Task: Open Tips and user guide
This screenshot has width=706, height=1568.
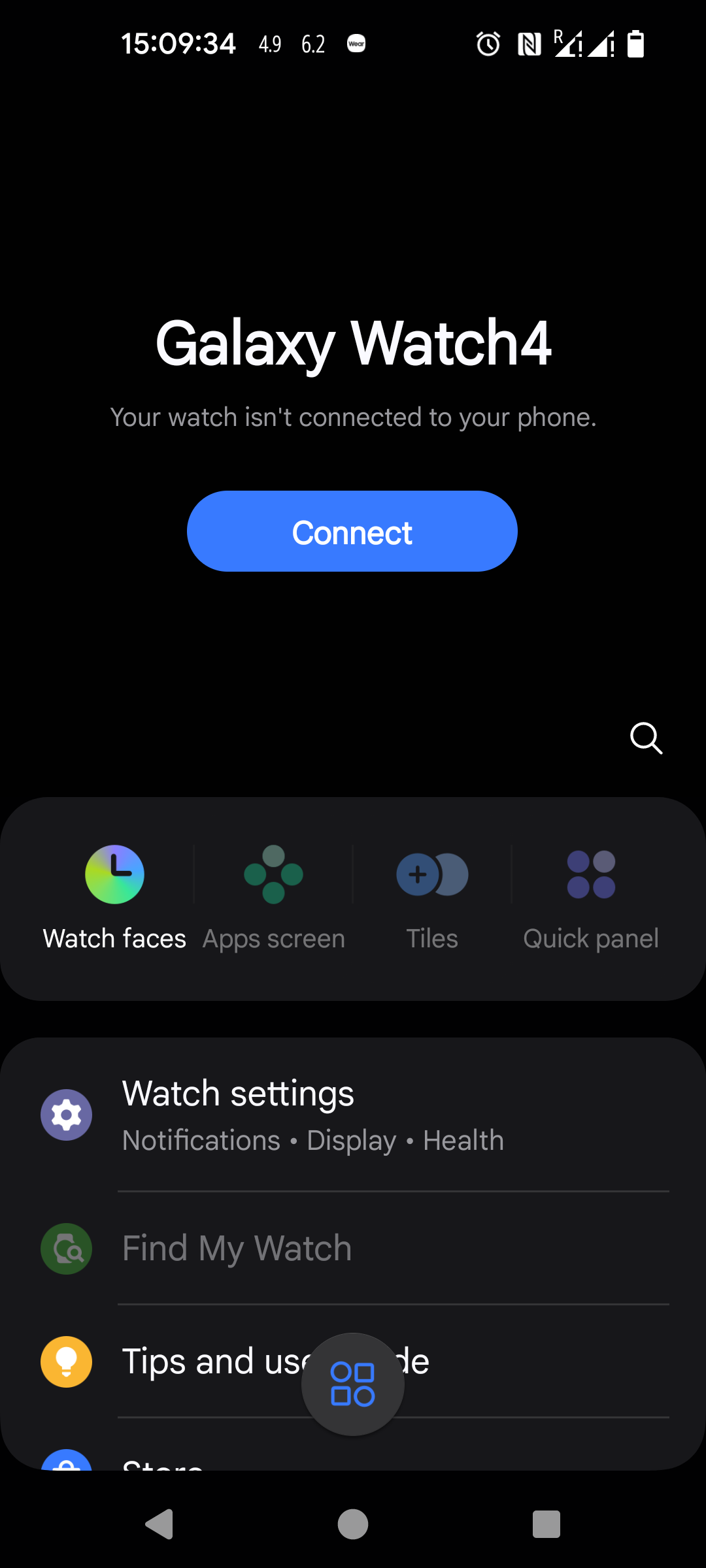Action: [353, 1362]
